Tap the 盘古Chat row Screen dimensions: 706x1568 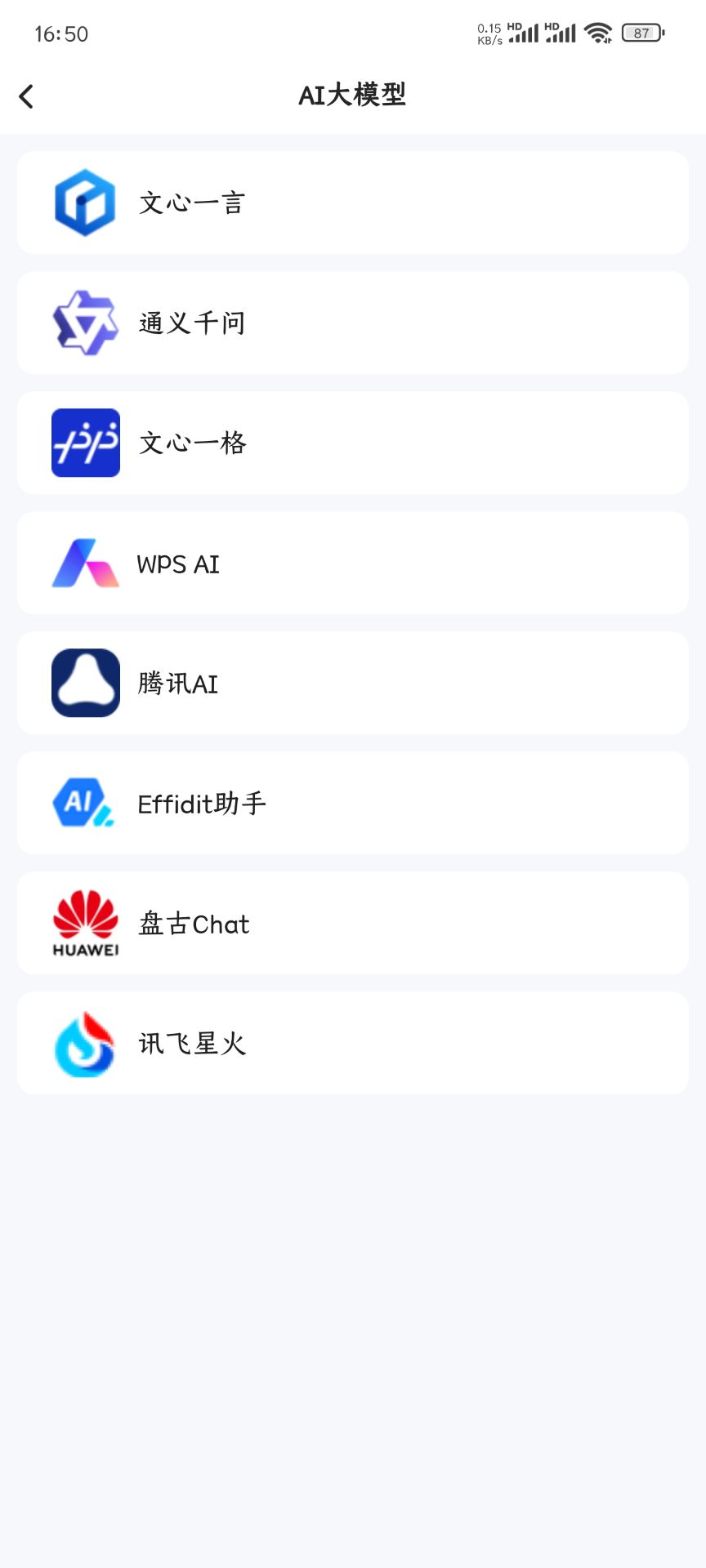[353, 923]
